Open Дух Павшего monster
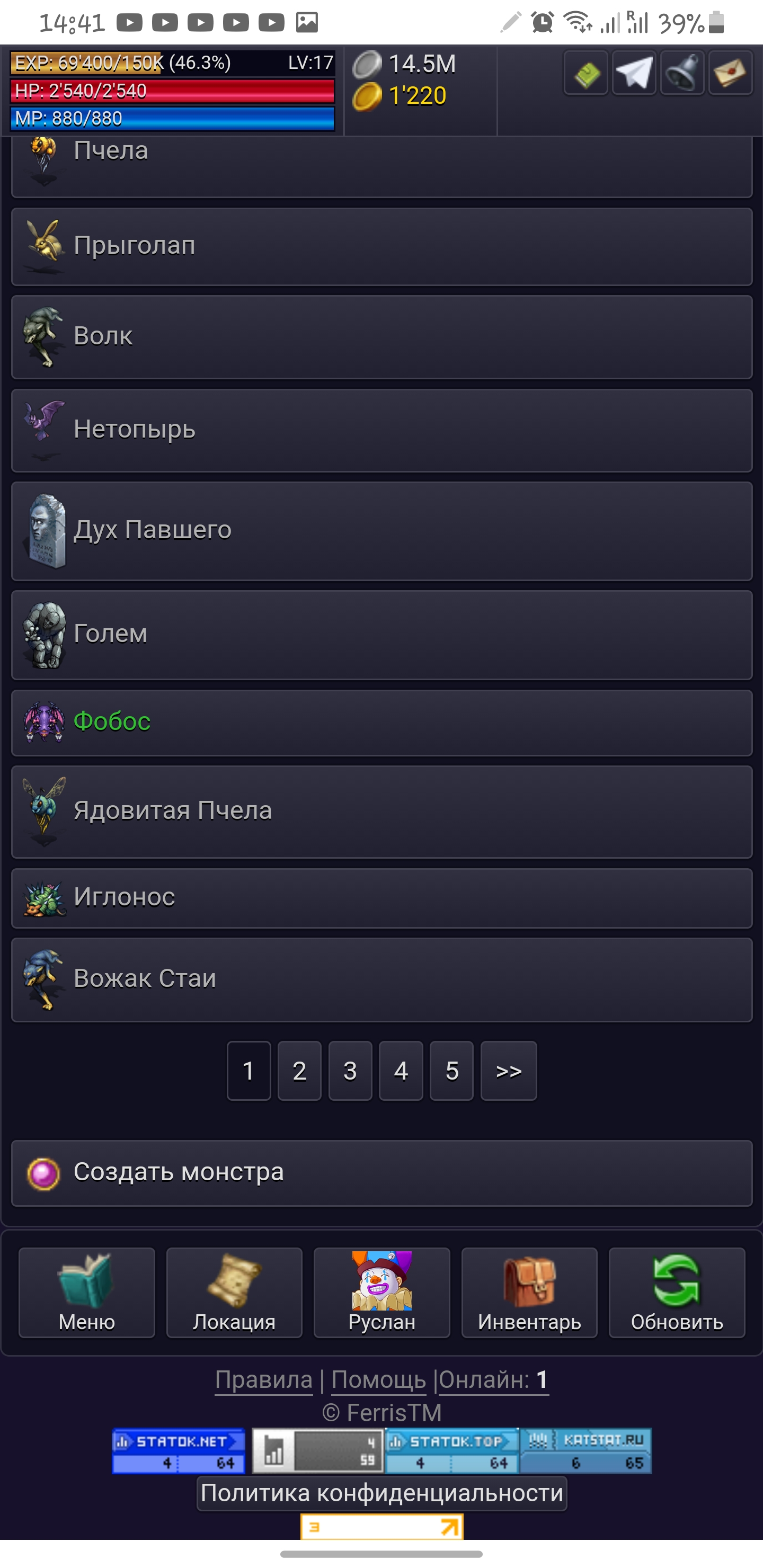 (381, 531)
